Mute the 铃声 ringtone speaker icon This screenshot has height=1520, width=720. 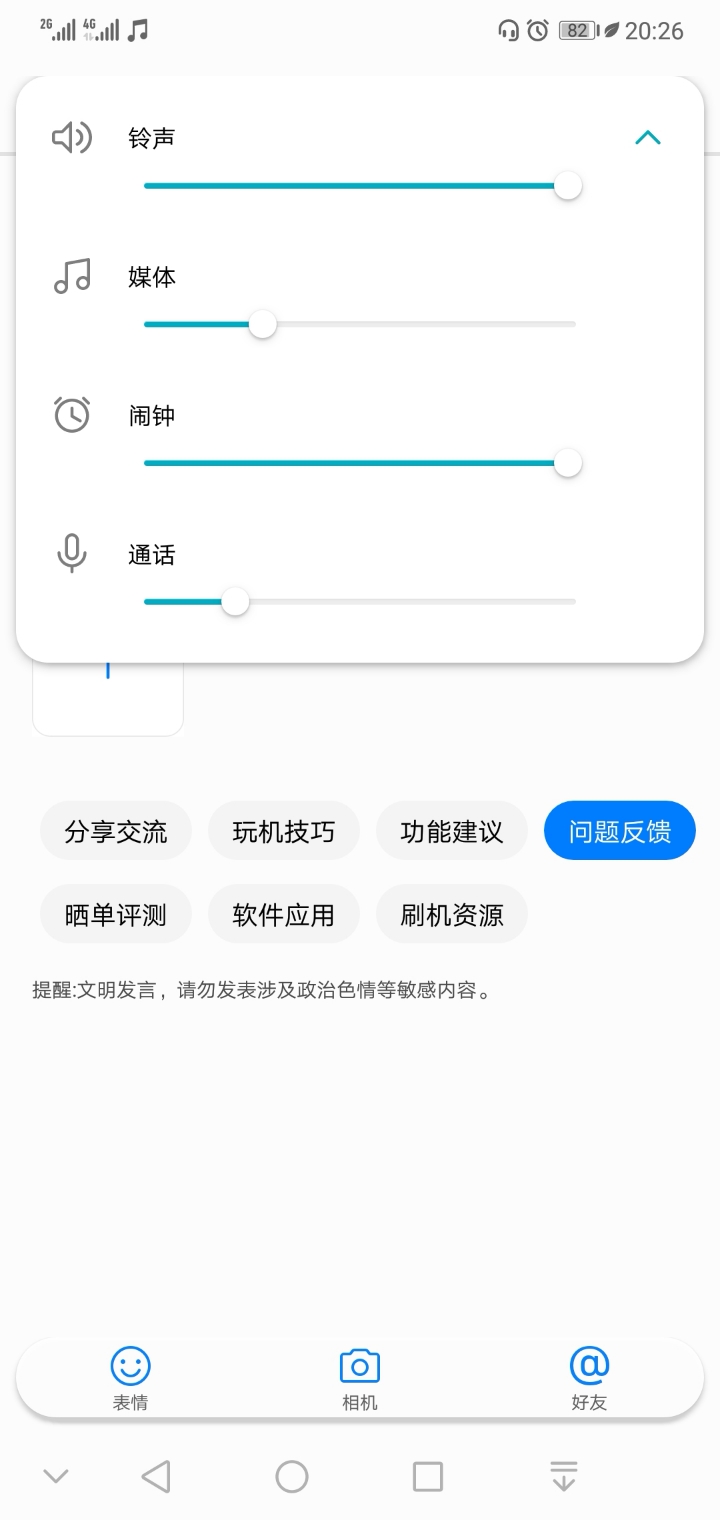click(x=72, y=137)
